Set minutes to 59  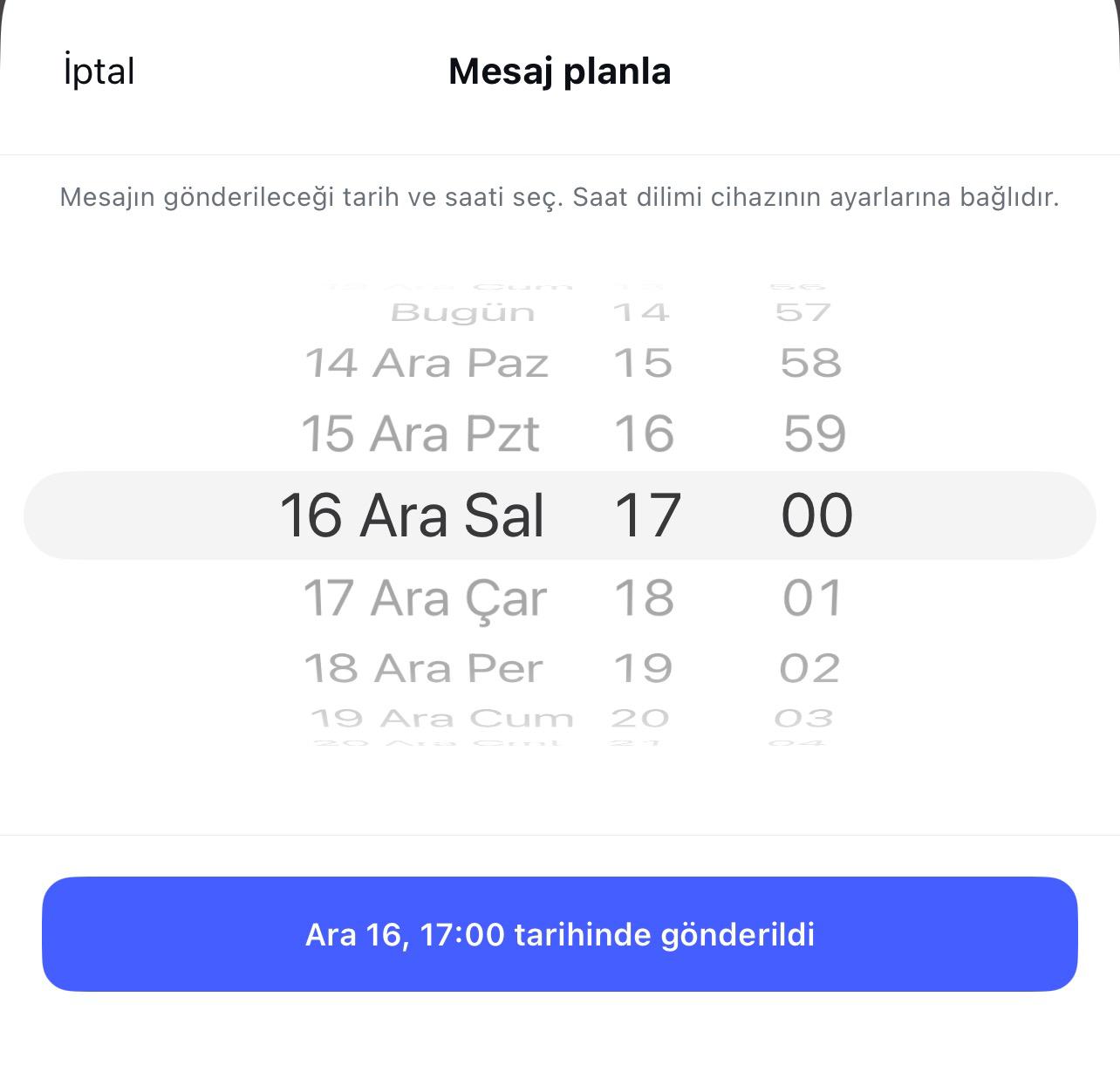(x=815, y=434)
